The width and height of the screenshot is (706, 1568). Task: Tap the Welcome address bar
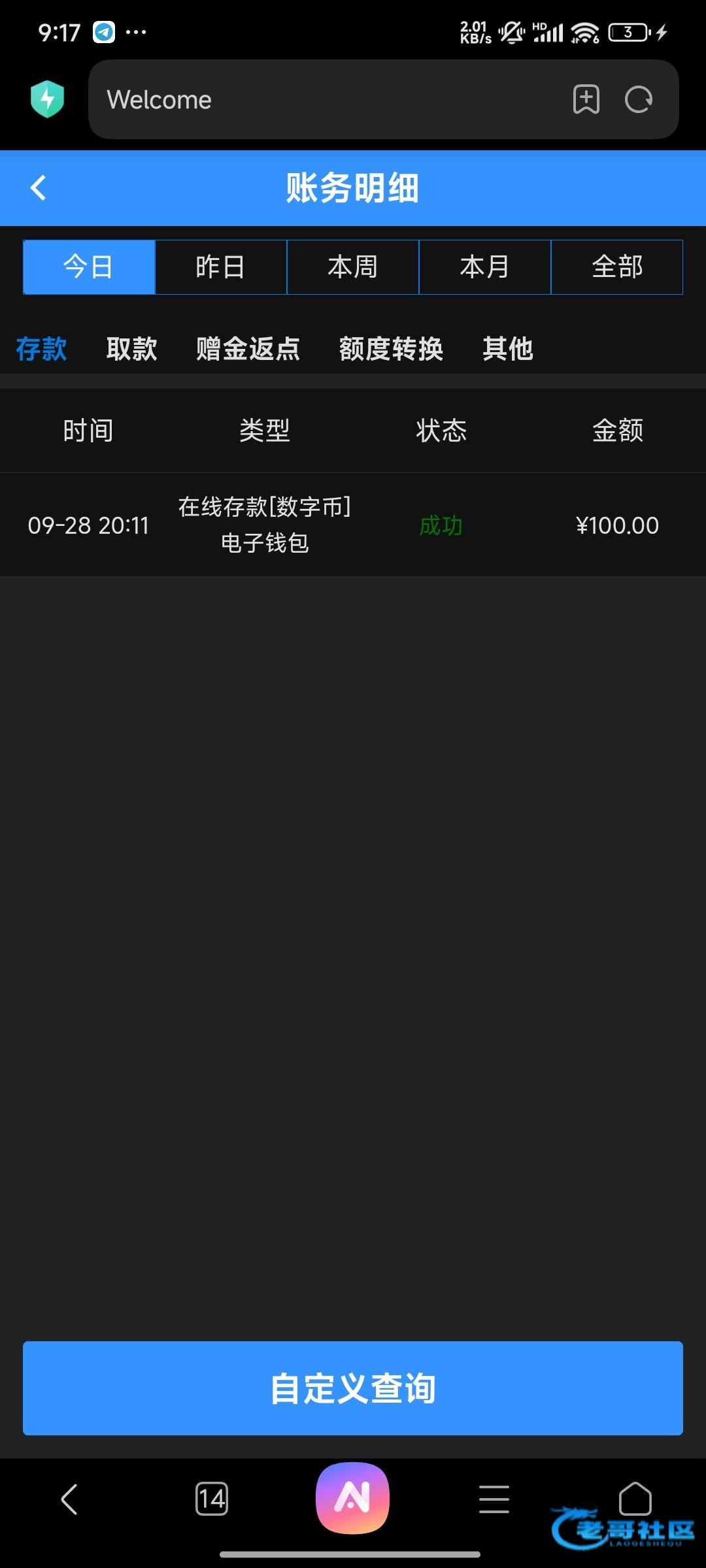coord(327,100)
